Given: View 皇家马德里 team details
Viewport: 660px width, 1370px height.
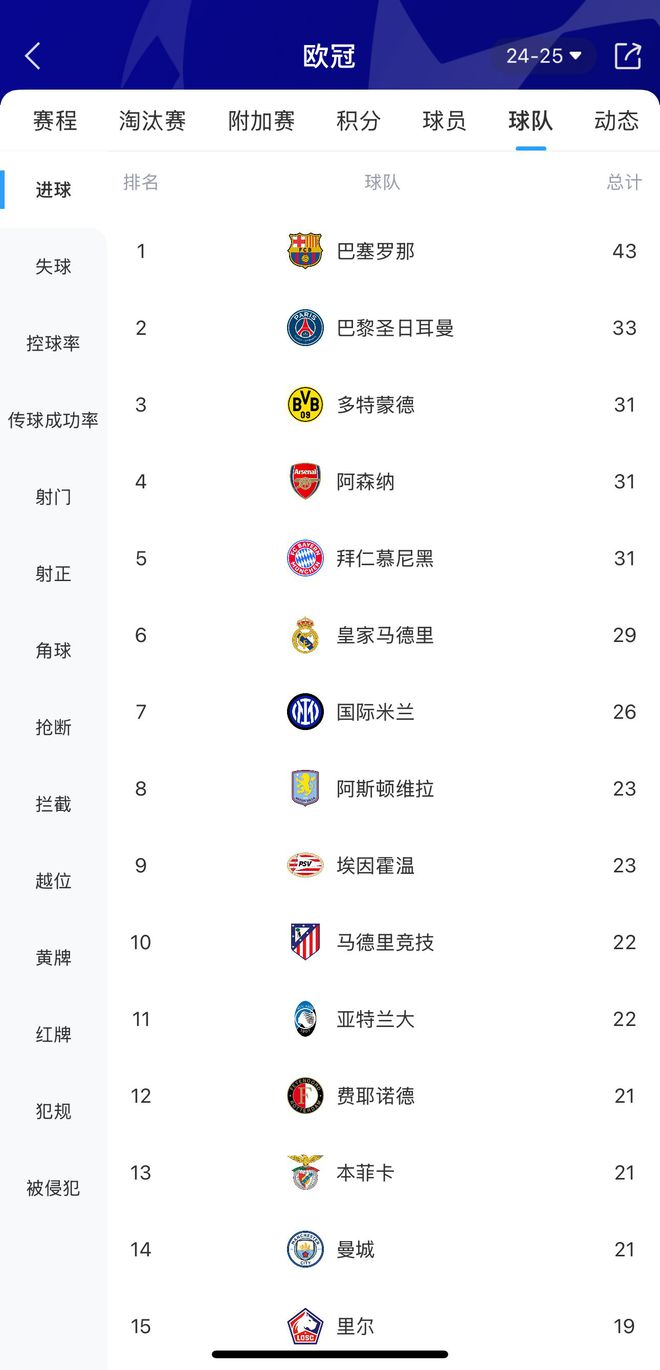Looking at the screenshot, I should click(x=384, y=635).
